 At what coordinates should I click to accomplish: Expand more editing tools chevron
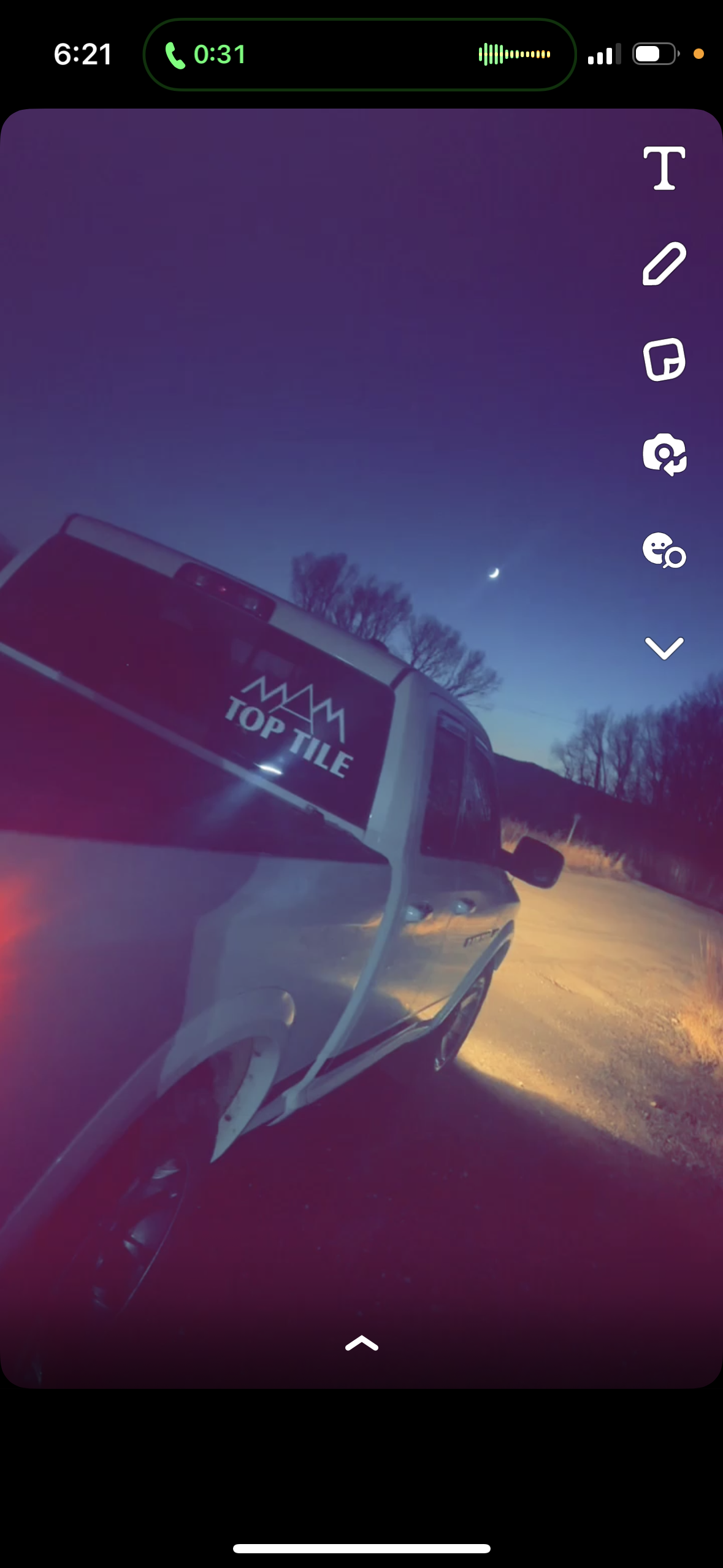point(664,648)
